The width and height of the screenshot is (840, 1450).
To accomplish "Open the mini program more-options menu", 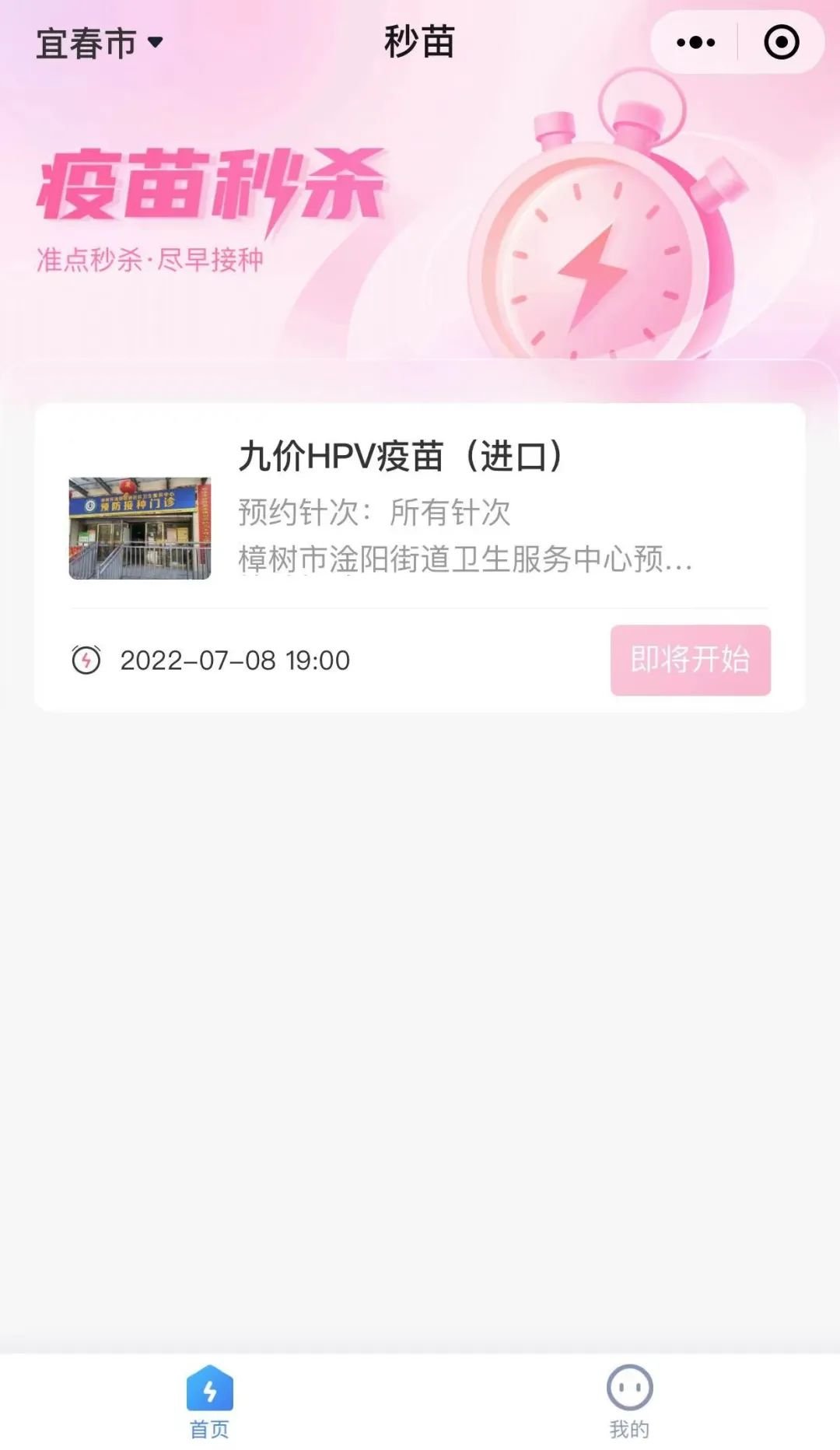I will coord(695,43).
